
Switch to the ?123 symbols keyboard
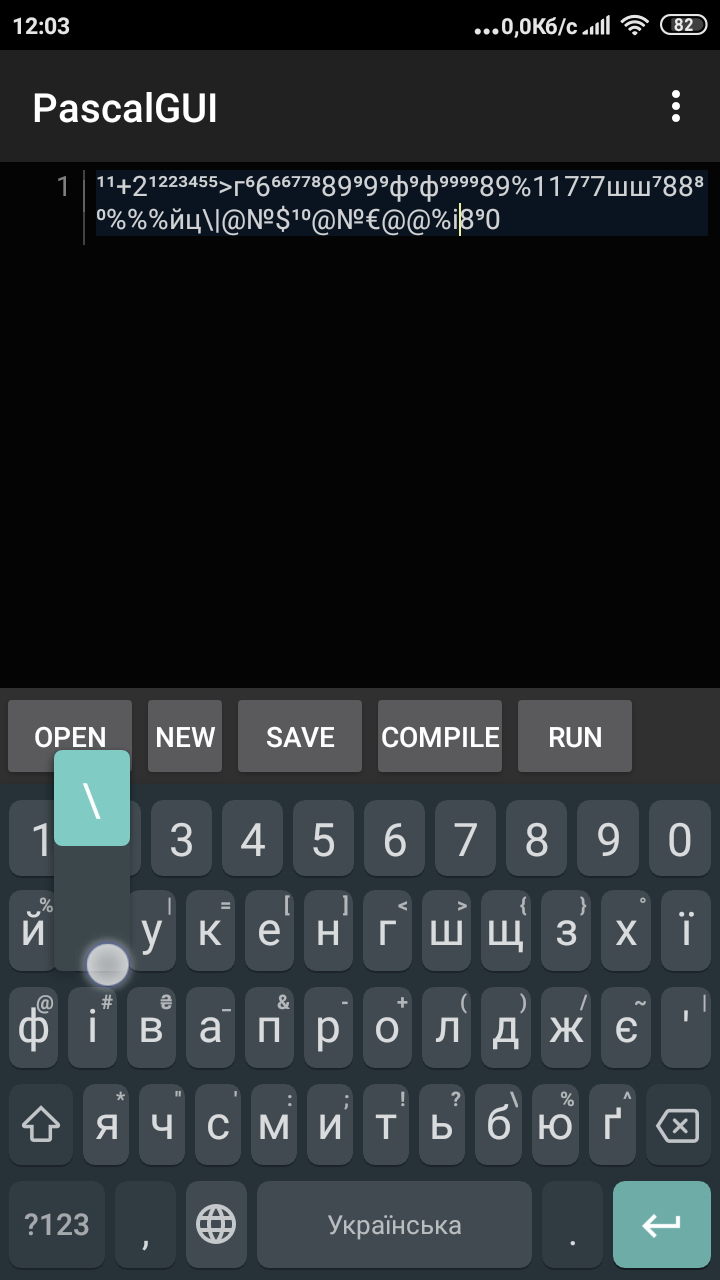(x=57, y=1224)
